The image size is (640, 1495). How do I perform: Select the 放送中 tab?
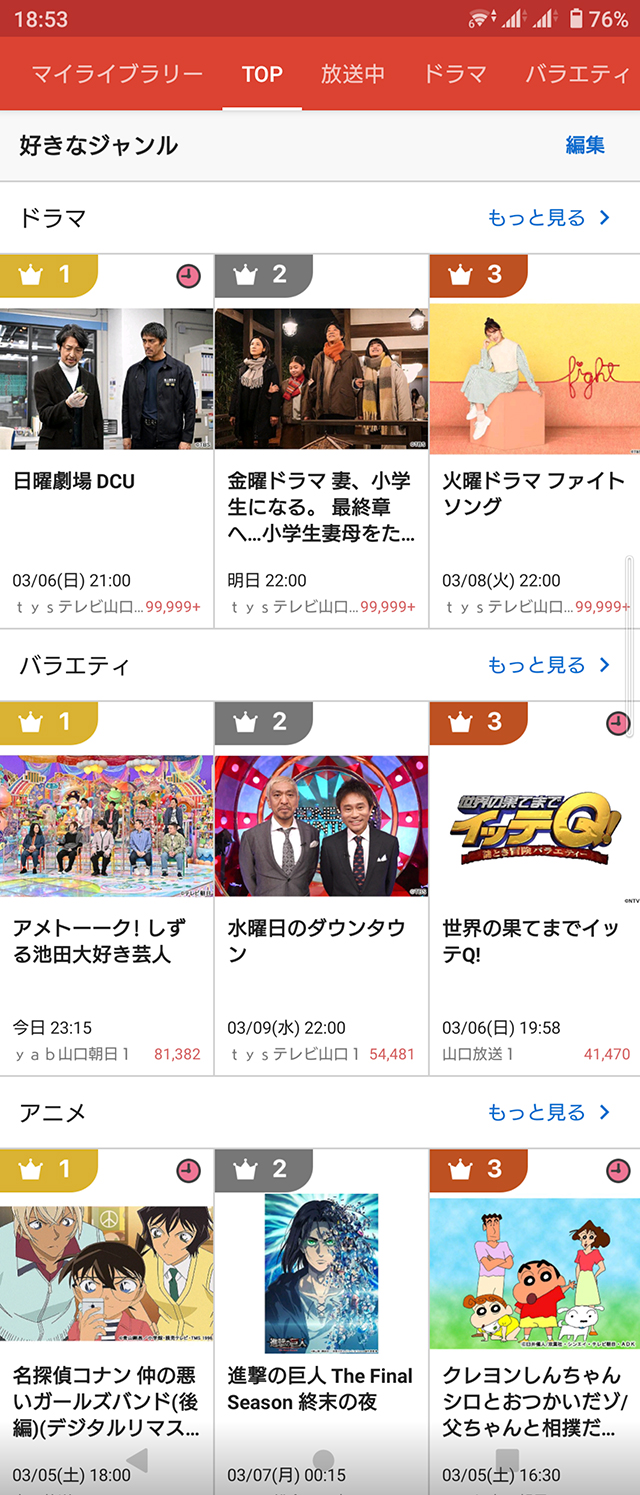tap(352, 74)
